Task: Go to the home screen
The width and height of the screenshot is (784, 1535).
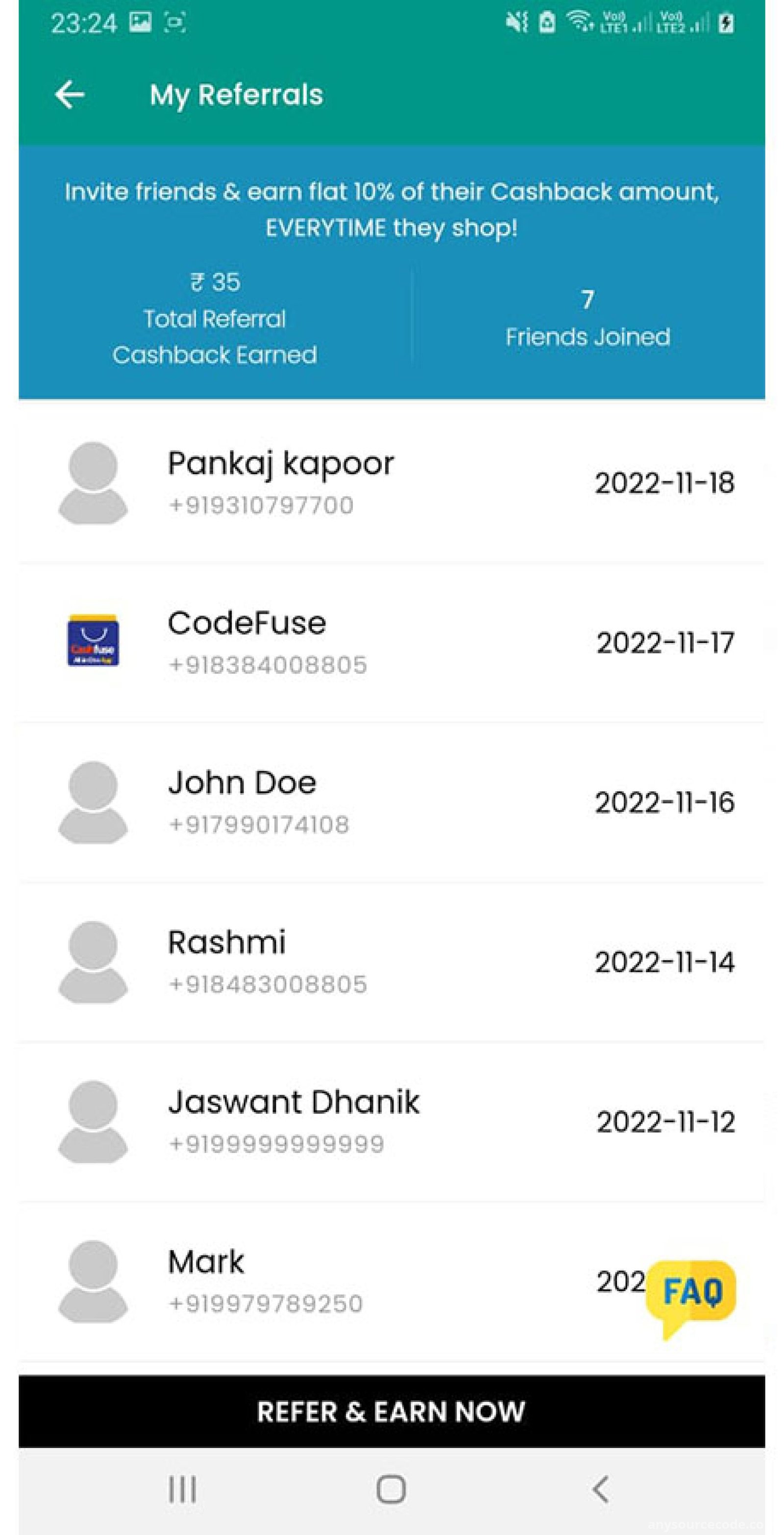Action: pos(392,1489)
